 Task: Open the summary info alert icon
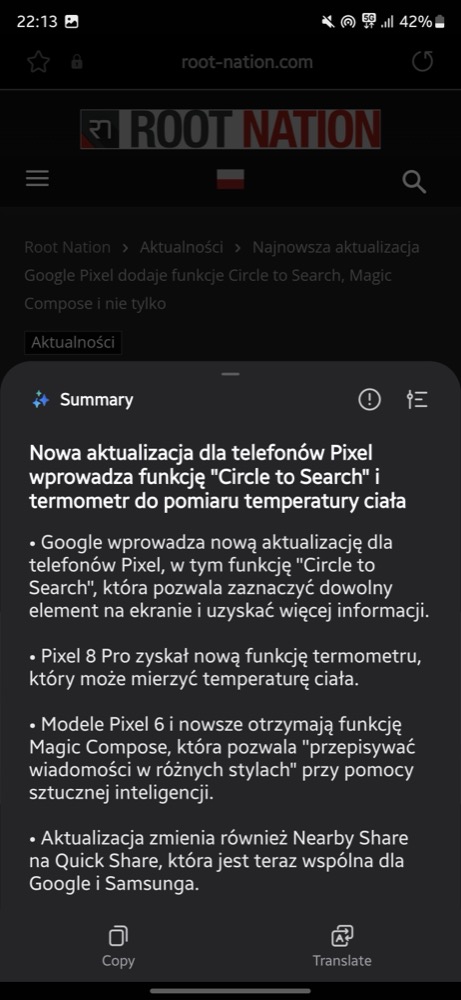370,400
